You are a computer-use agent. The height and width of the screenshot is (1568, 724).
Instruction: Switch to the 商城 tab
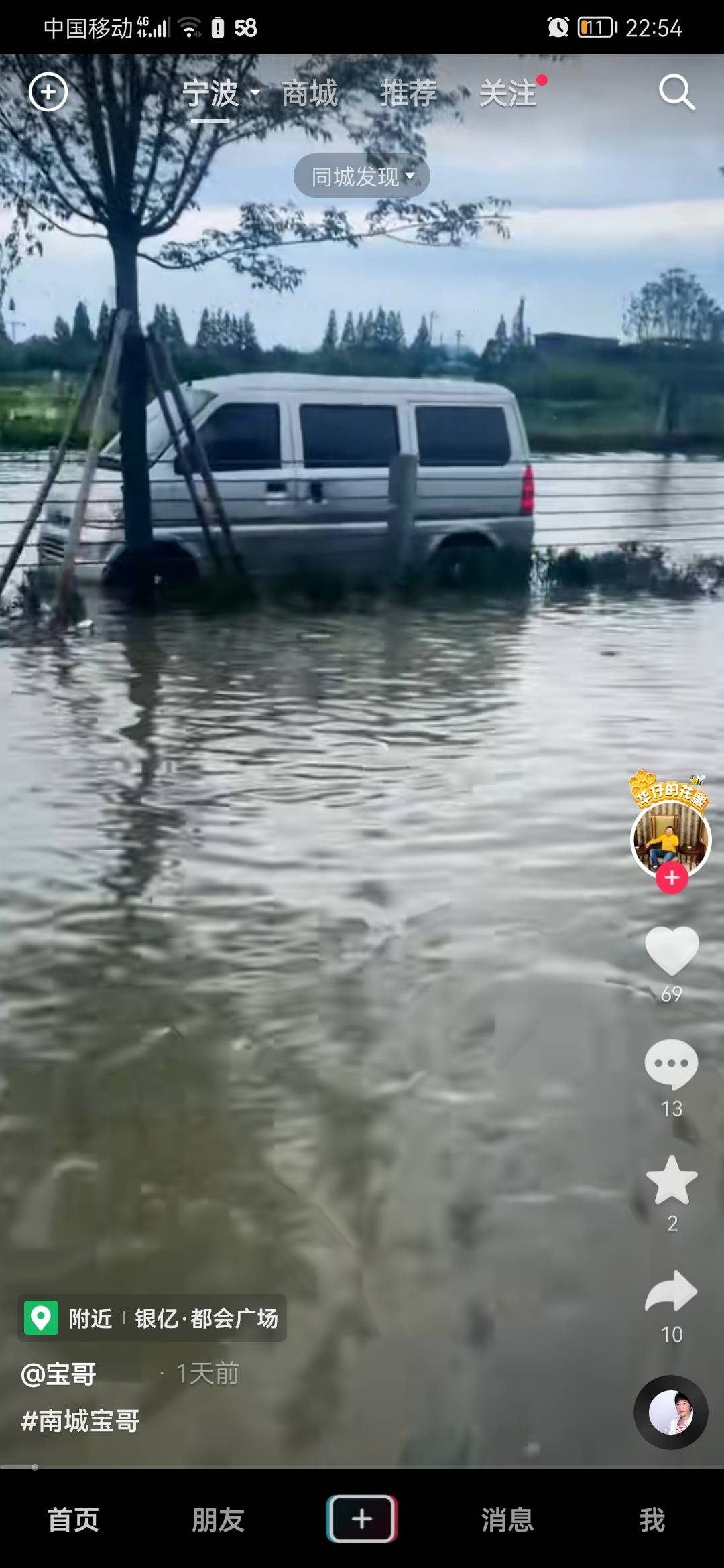[x=310, y=93]
